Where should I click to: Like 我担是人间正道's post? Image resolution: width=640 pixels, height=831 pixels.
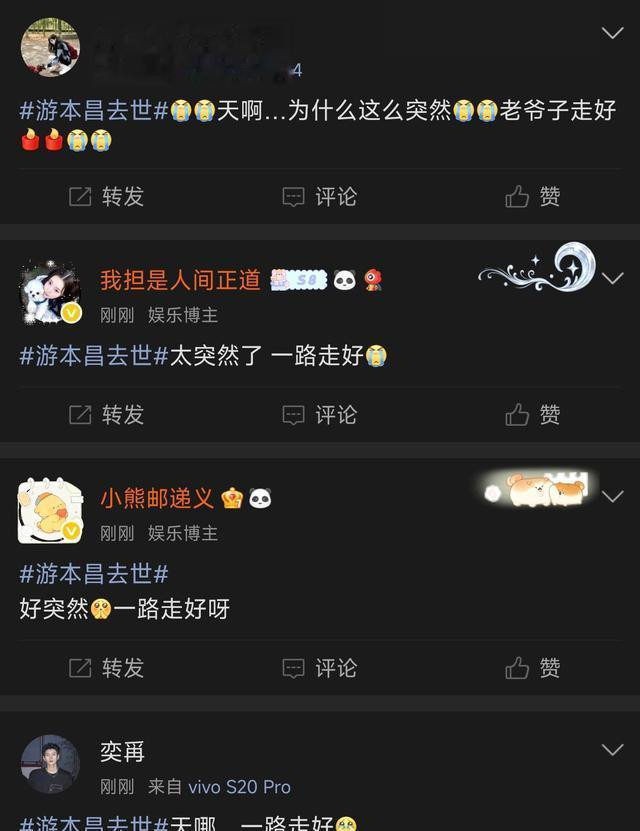[x=532, y=415]
